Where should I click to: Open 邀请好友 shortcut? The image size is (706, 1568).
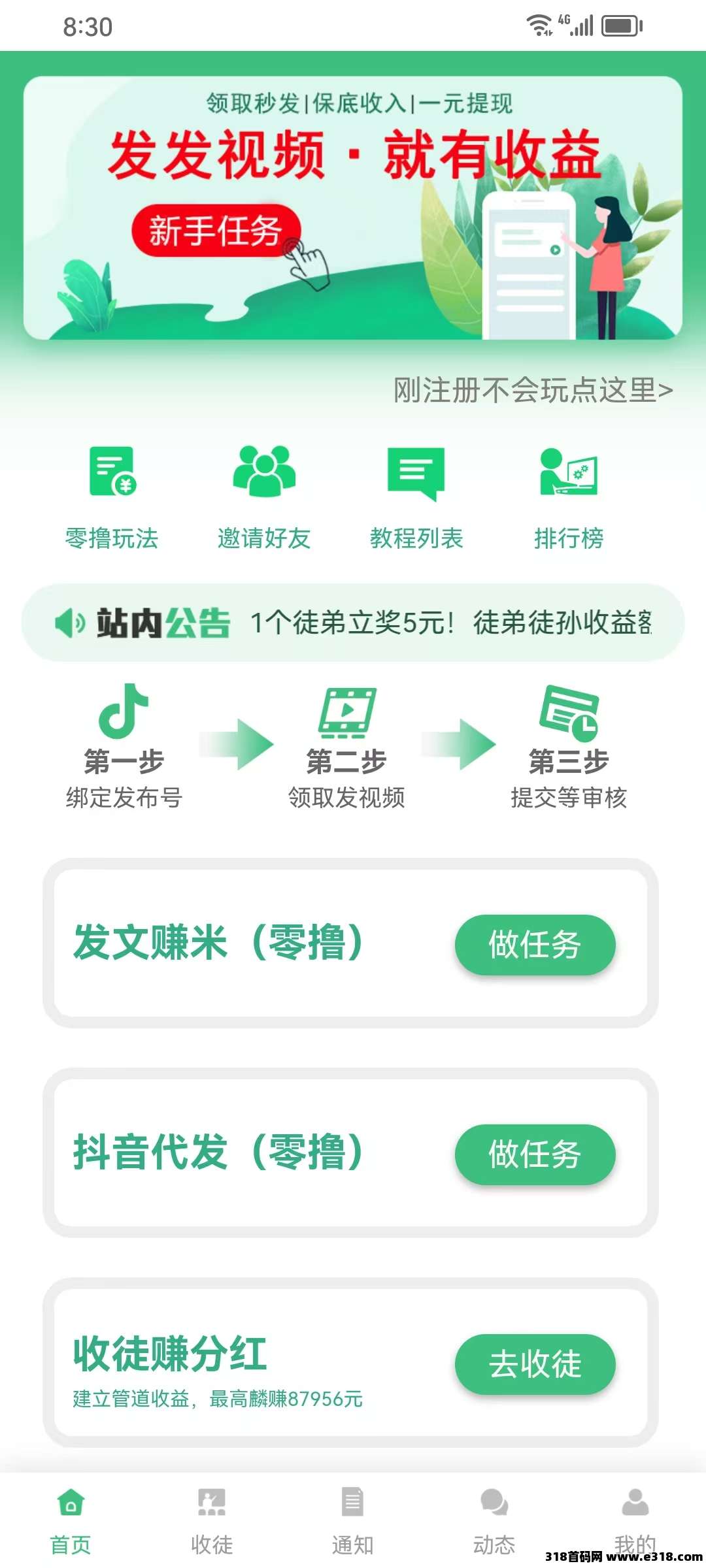click(x=264, y=497)
